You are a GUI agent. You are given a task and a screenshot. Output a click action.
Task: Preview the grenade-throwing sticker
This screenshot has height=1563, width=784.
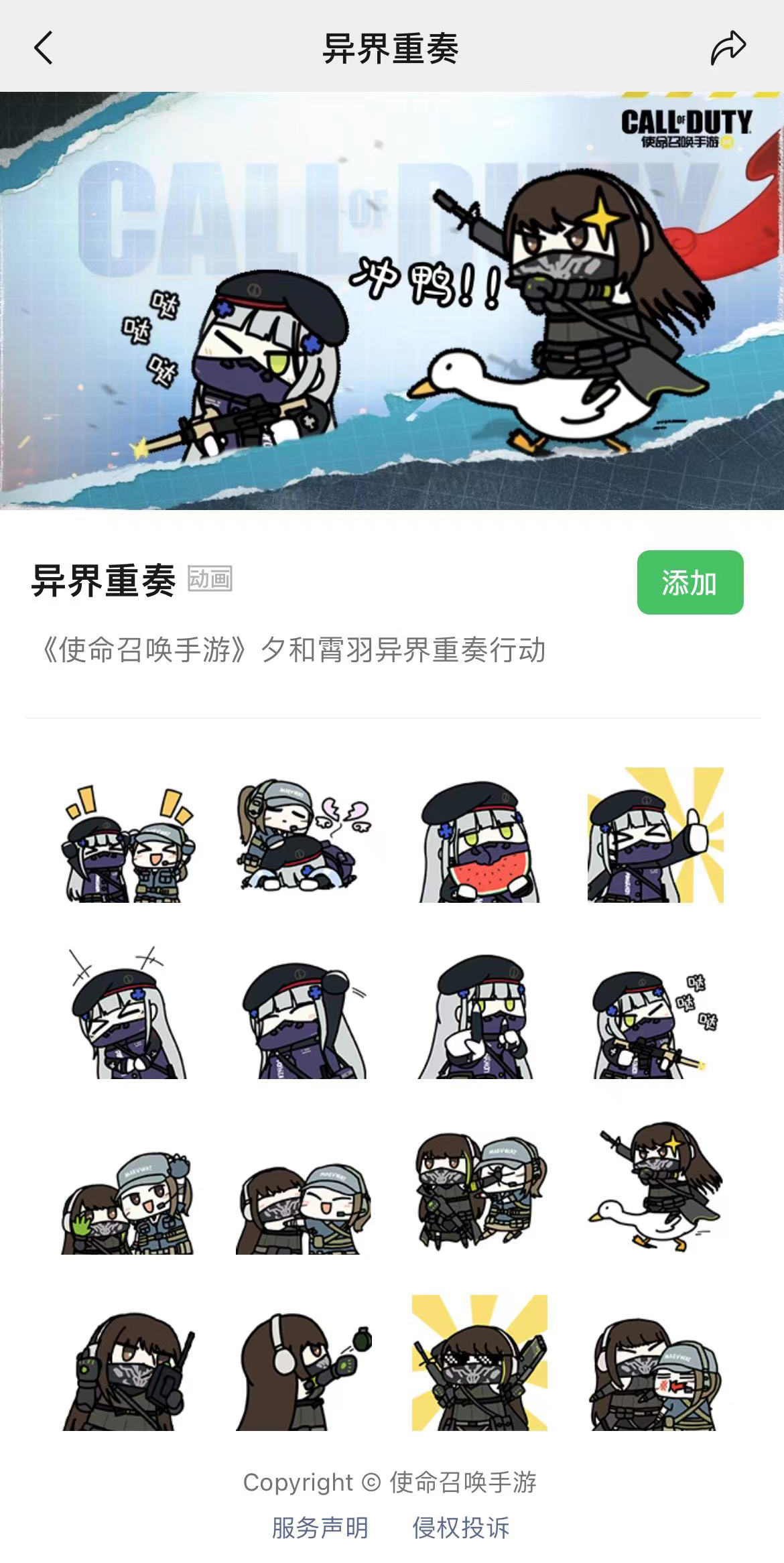pos(304,1370)
